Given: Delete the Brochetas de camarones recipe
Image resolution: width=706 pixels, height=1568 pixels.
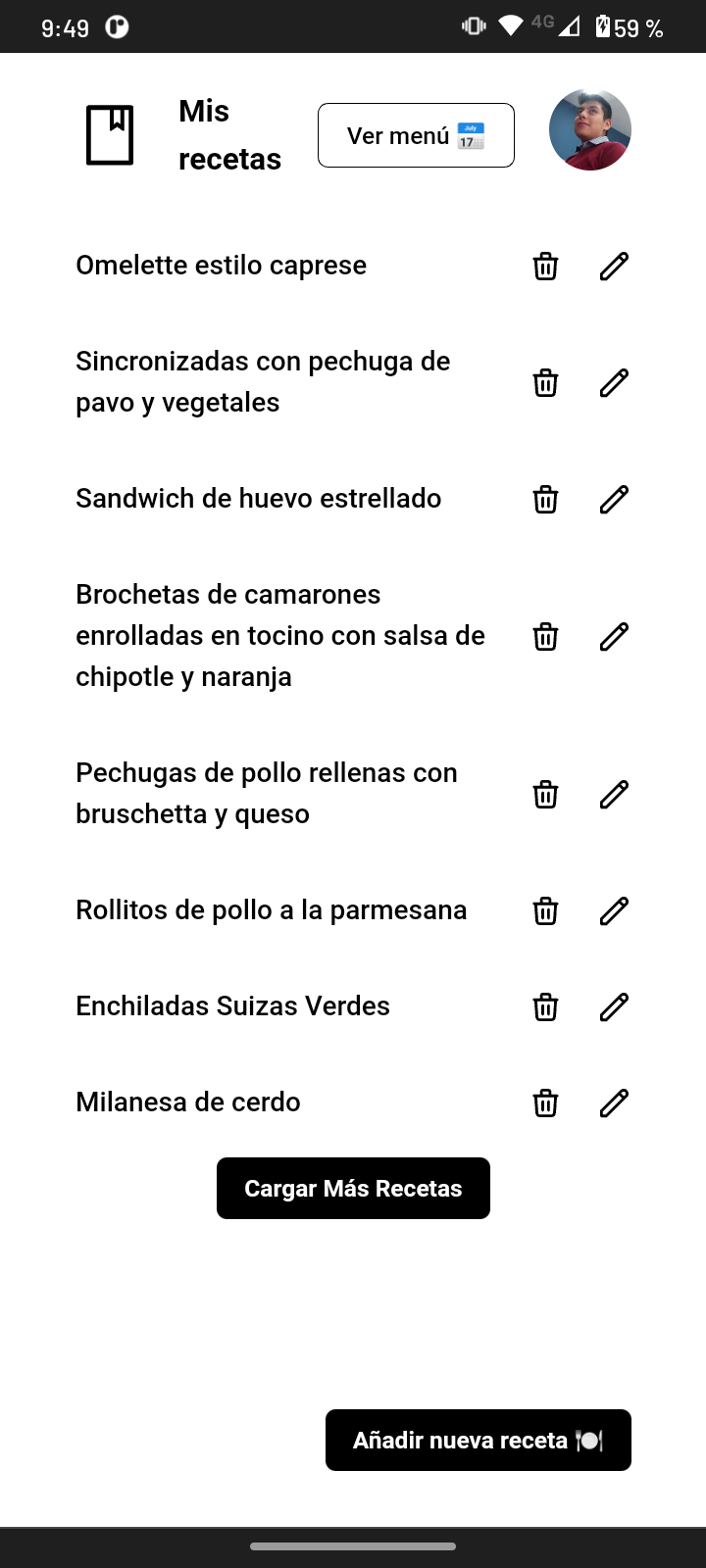Looking at the screenshot, I should (546, 636).
